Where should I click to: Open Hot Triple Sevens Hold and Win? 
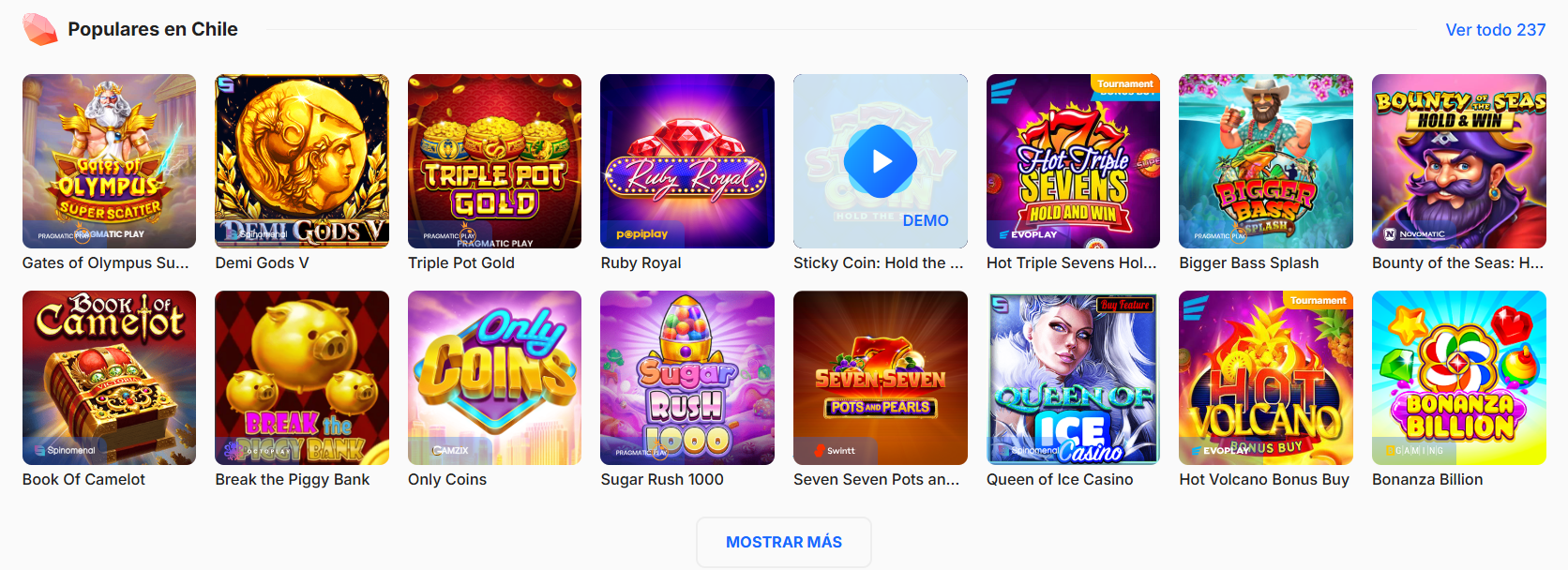point(1073,161)
